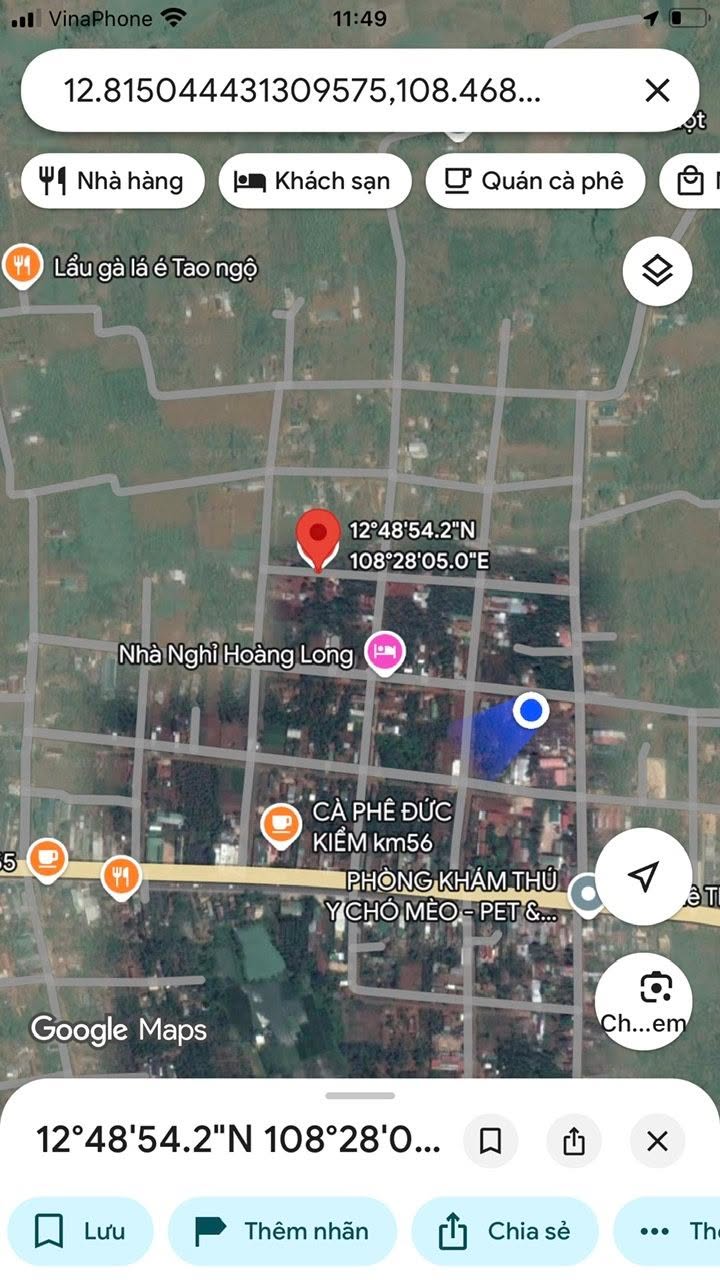Share location via the sheet's share icon
The width and height of the screenshot is (720, 1280).
point(574,1141)
